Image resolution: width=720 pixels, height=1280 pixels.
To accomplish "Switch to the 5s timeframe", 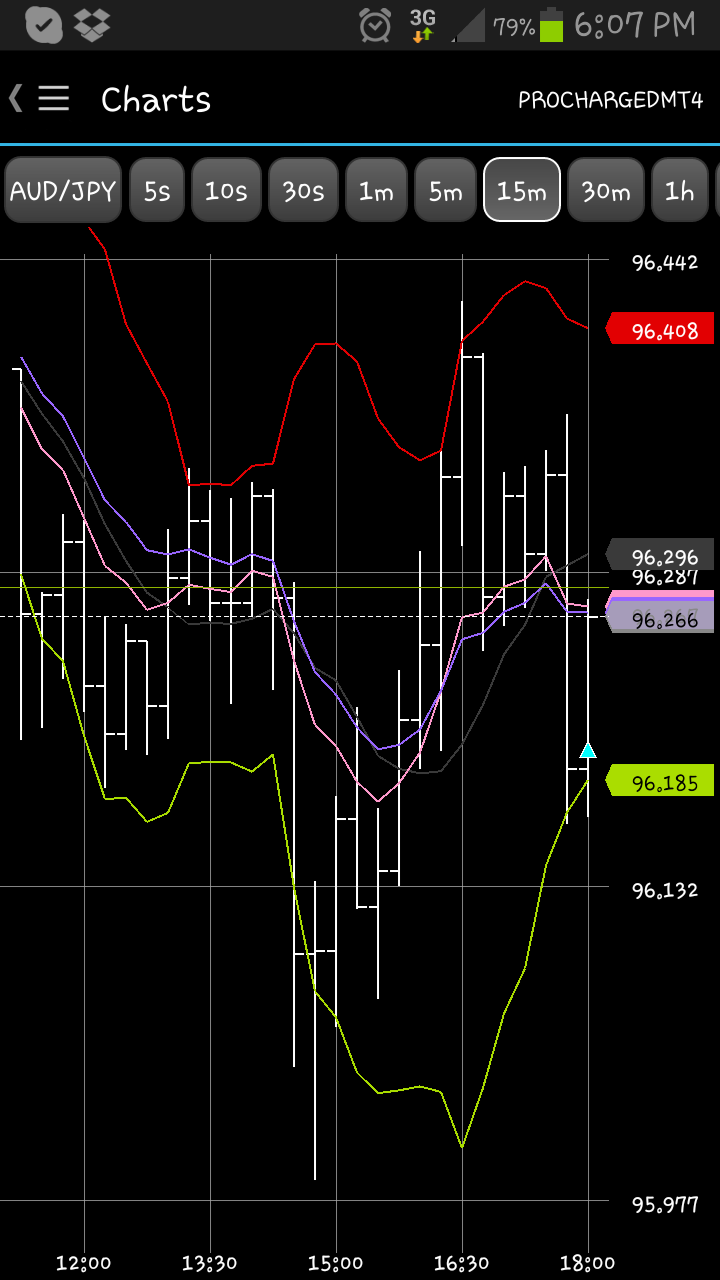I will (x=157, y=190).
